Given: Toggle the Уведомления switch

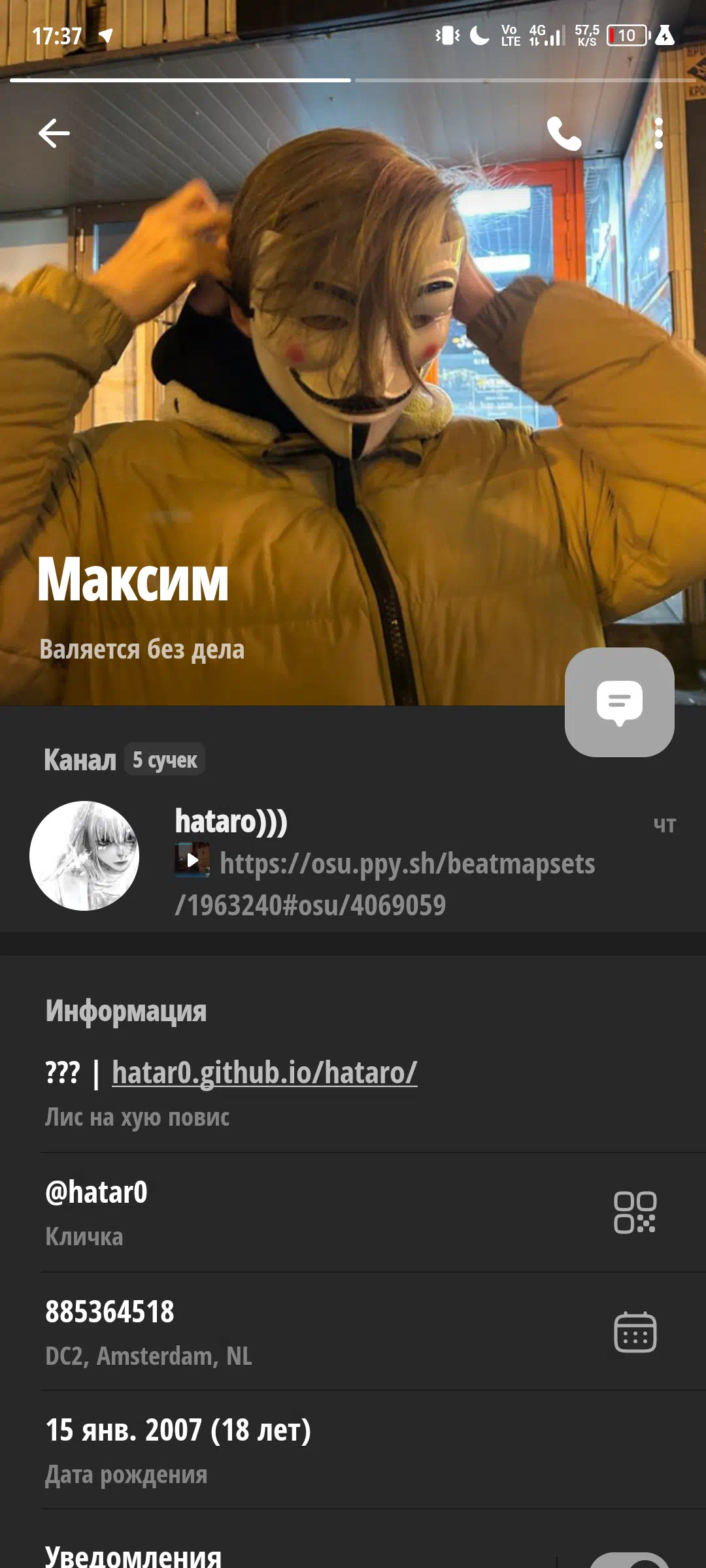Looking at the screenshot, I should click(x=630, y=1561).
